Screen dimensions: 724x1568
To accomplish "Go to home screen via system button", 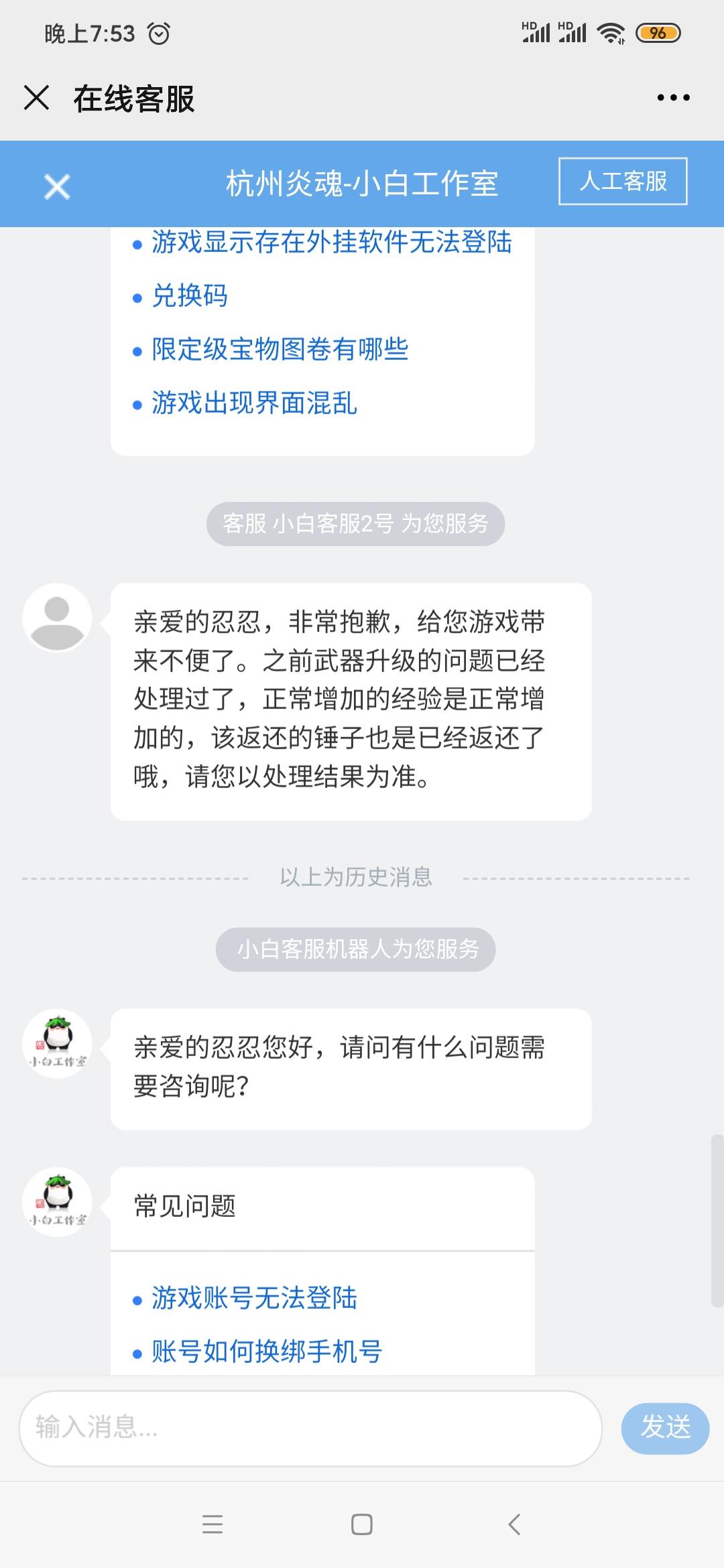I will [x=362, y=1524].
